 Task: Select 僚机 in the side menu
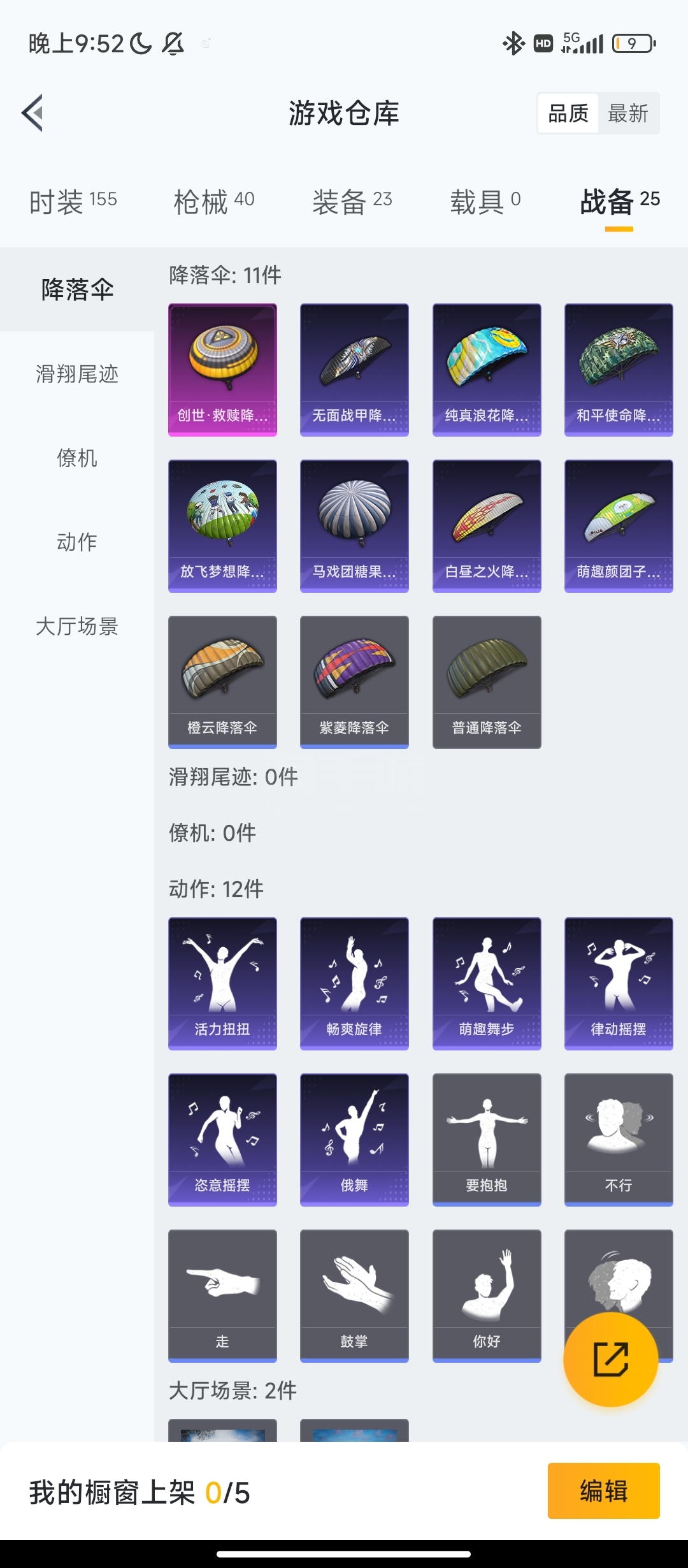click(x=77, y=458)
